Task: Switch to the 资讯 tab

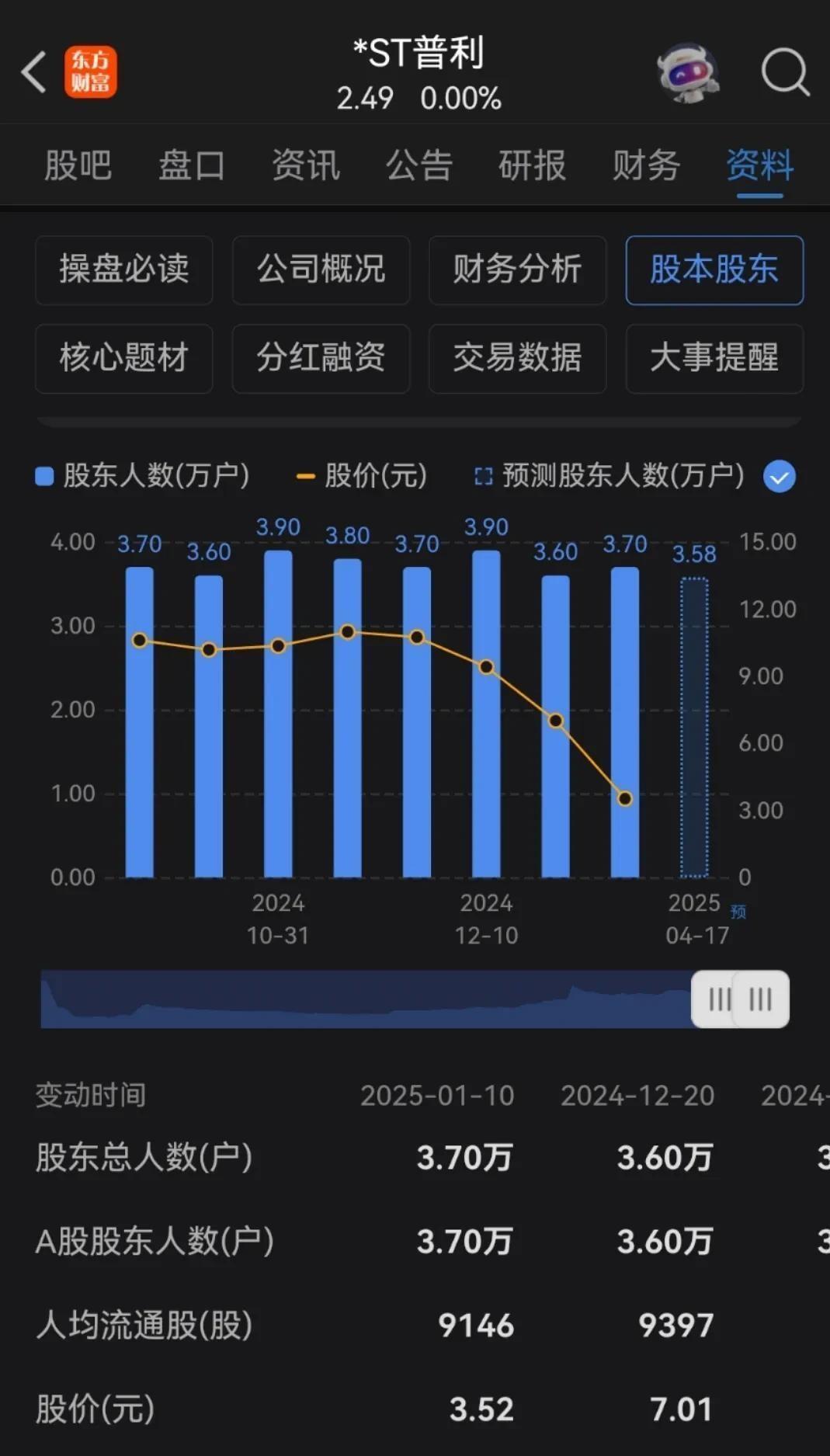Action: [306, 165]
